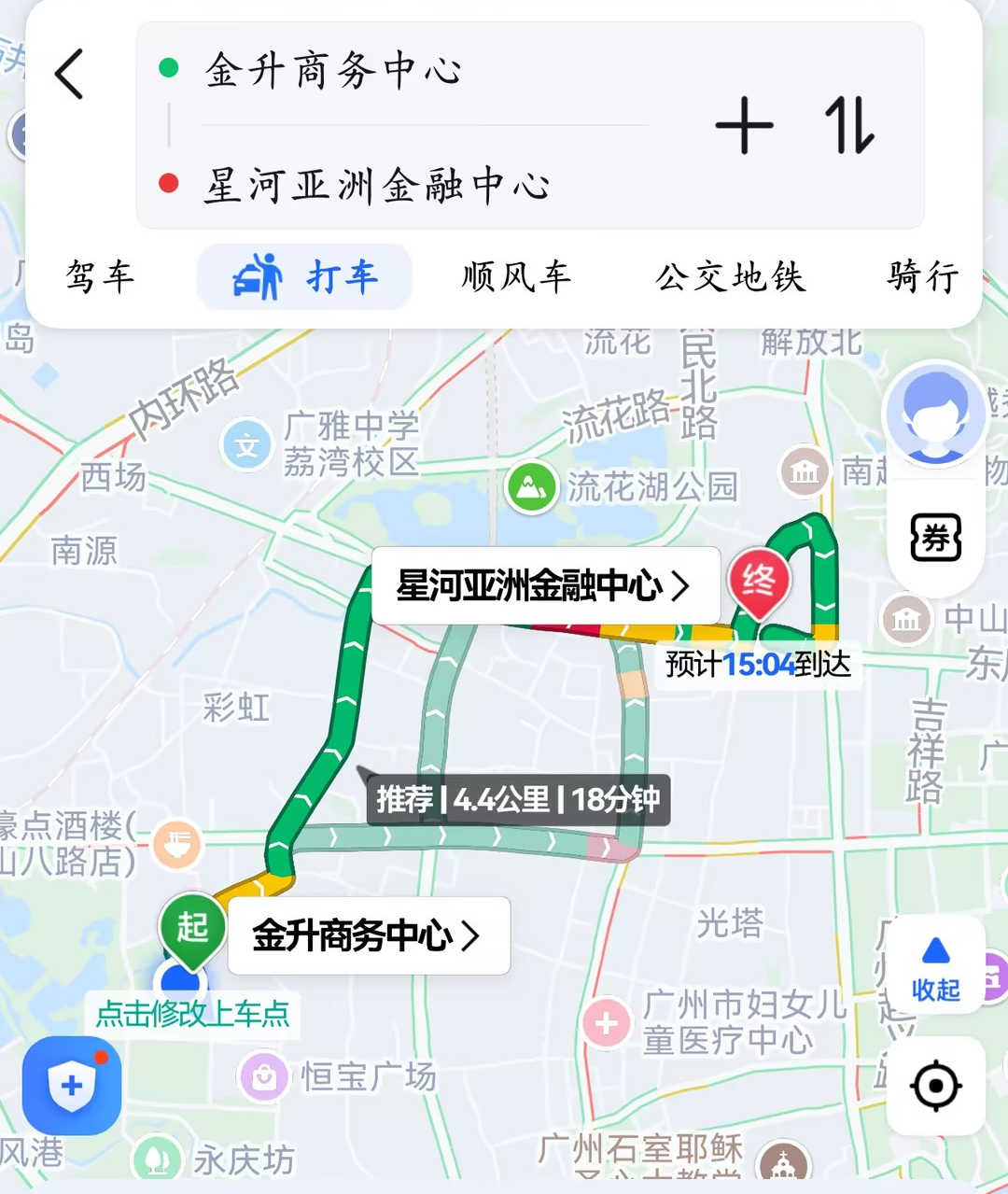Image resolution: width=1008 pixels, height=1194 pixels.
Task: Select the recommended route 4.4公里 18分钟
Action: point(518,800)
